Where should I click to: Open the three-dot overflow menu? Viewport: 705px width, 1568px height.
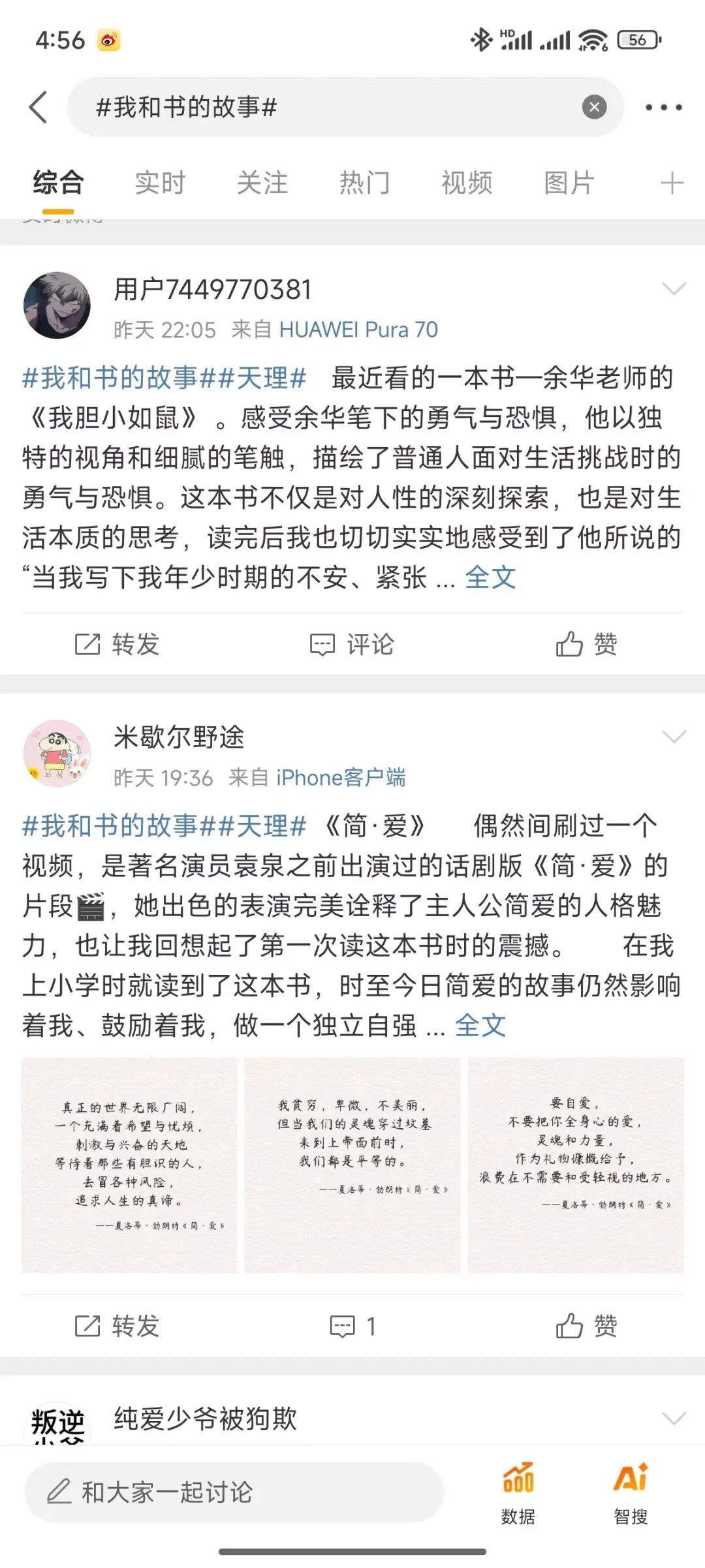663,107
